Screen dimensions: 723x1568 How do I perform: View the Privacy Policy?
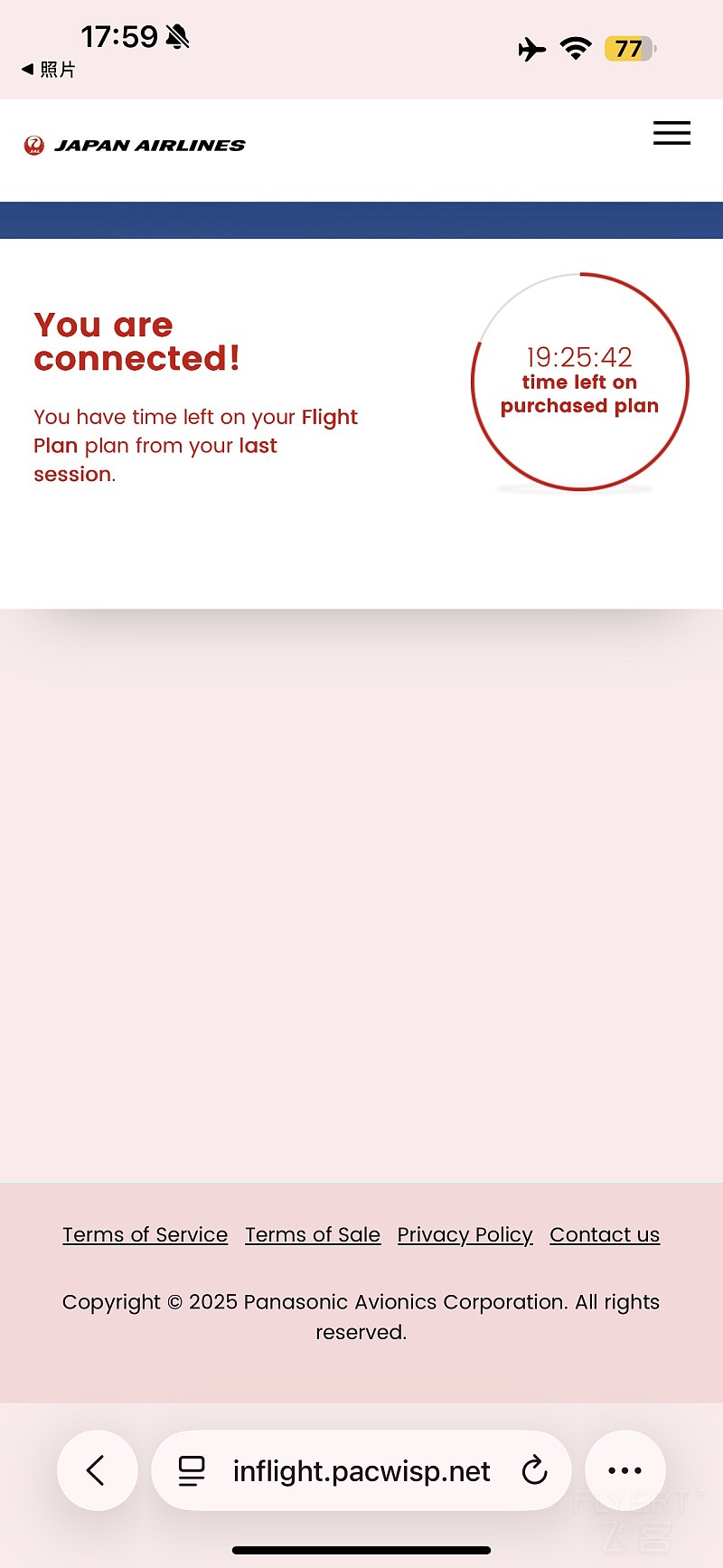[x=465, y=1234]
